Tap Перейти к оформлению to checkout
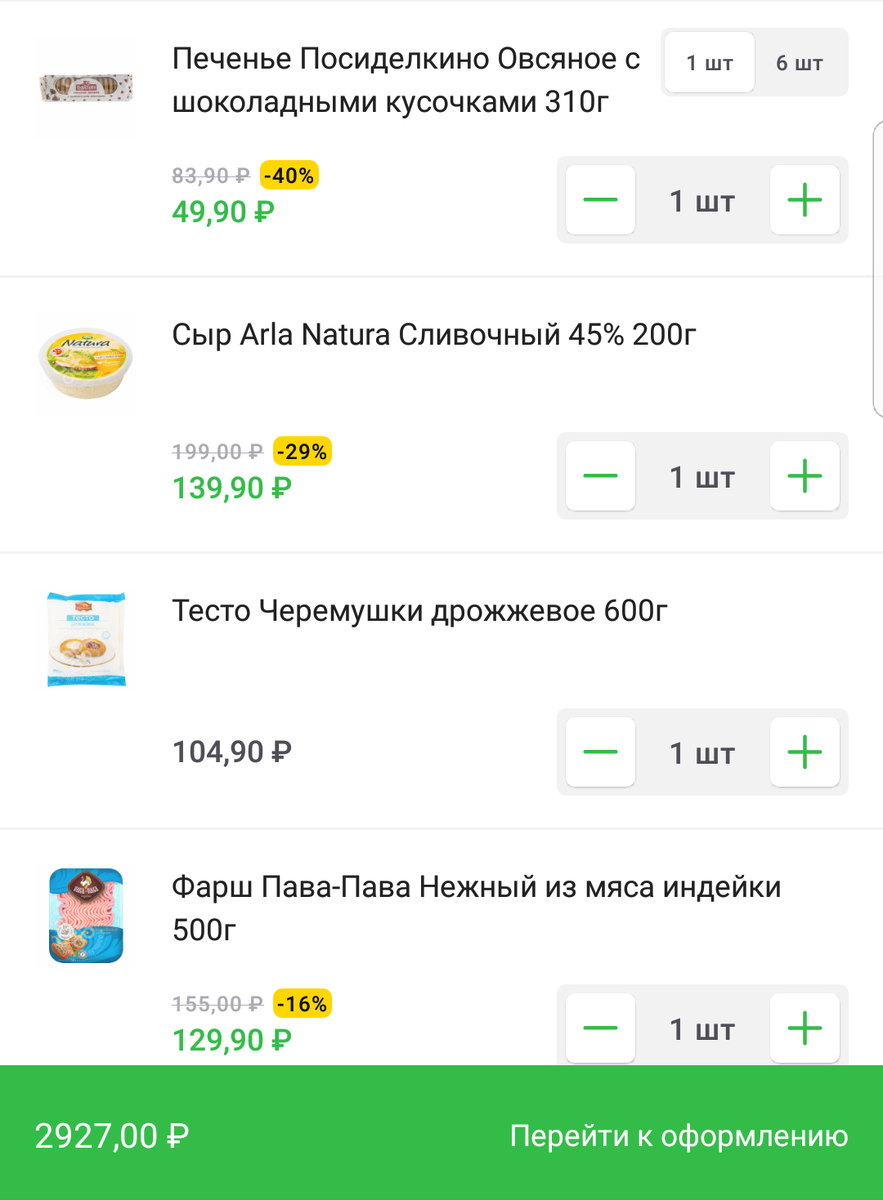 point(678,1136)
